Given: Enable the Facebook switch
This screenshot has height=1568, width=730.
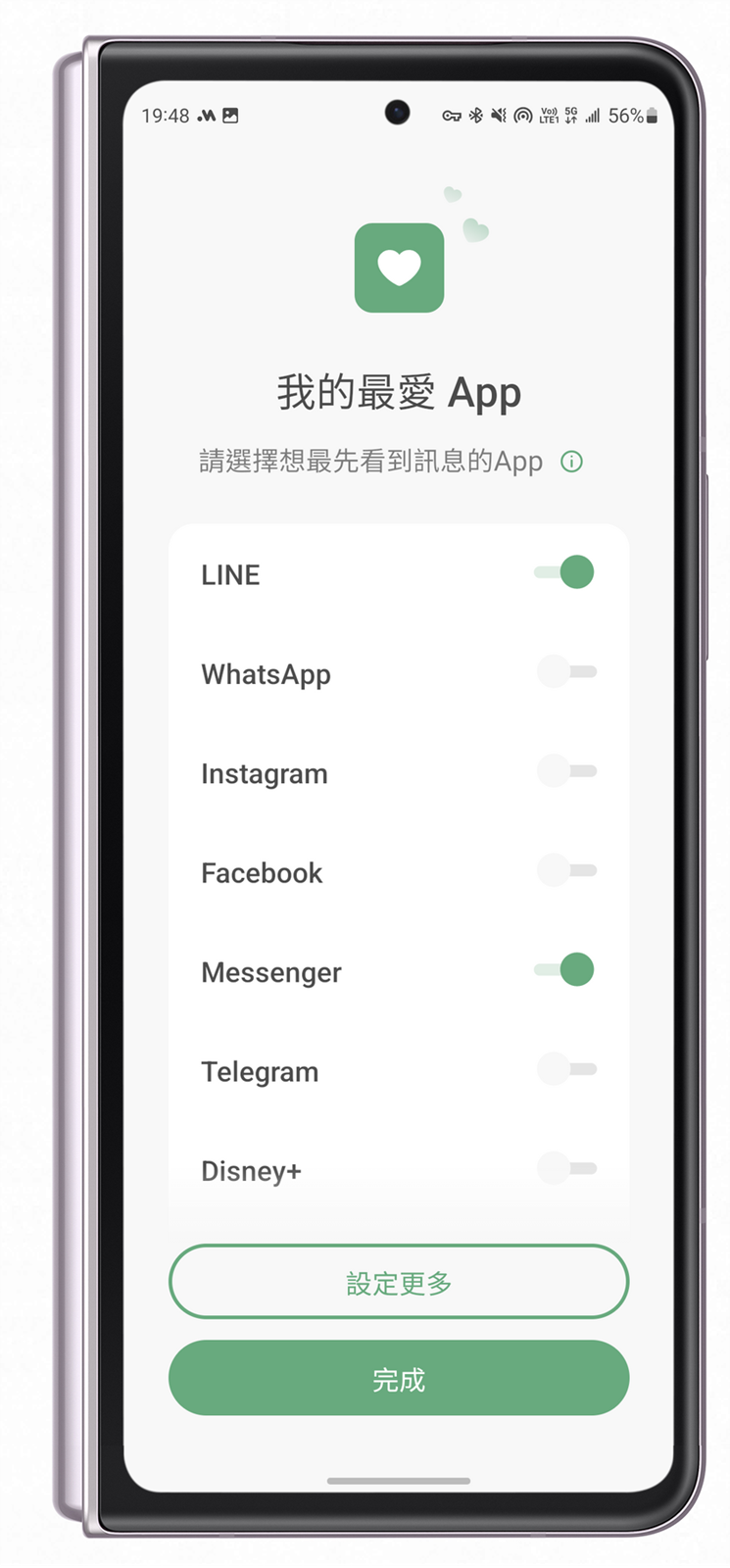Looking at the screenshot, I should pos(566,870).
